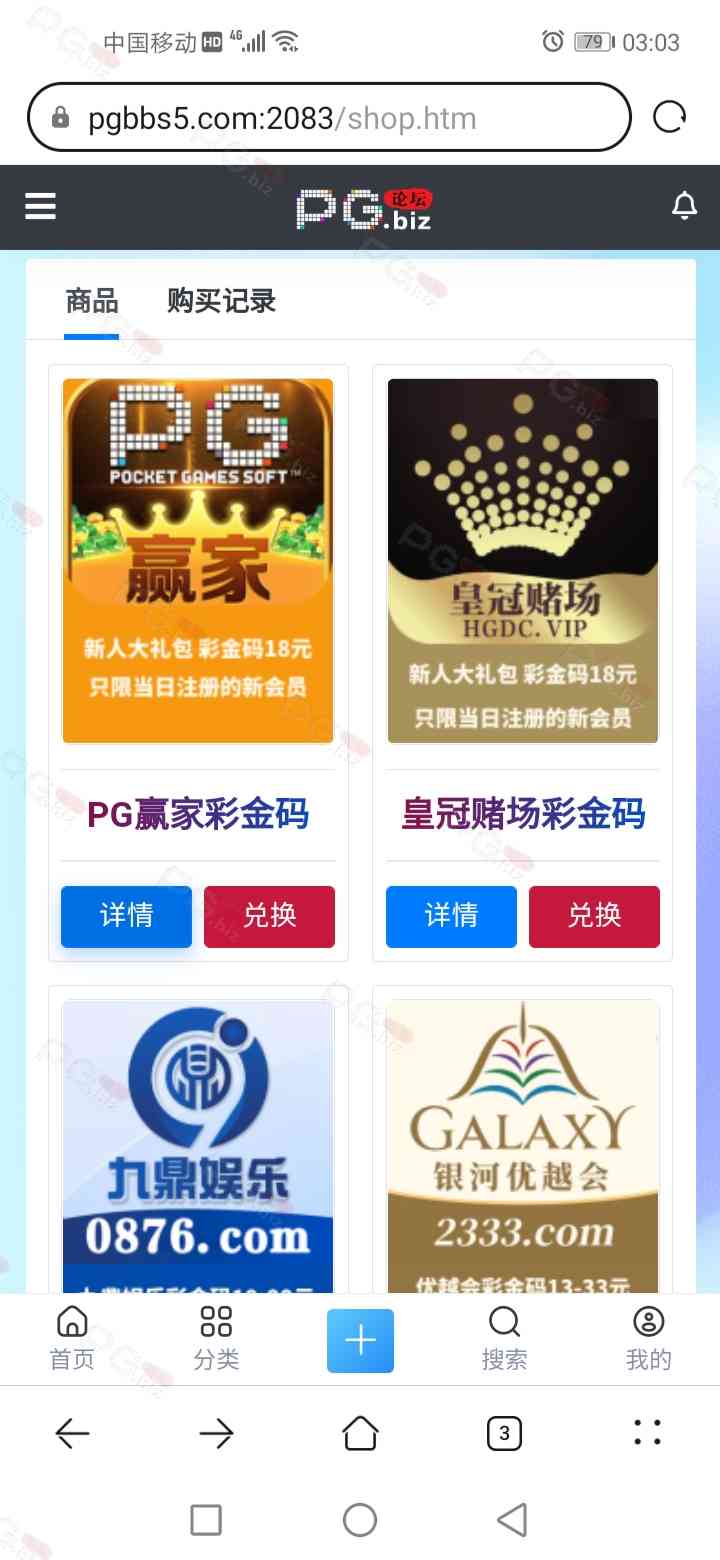The height and width of the screenshot is (1560, 720).
Task: Tap the blue plus button
Action: tap(360, 1340)
